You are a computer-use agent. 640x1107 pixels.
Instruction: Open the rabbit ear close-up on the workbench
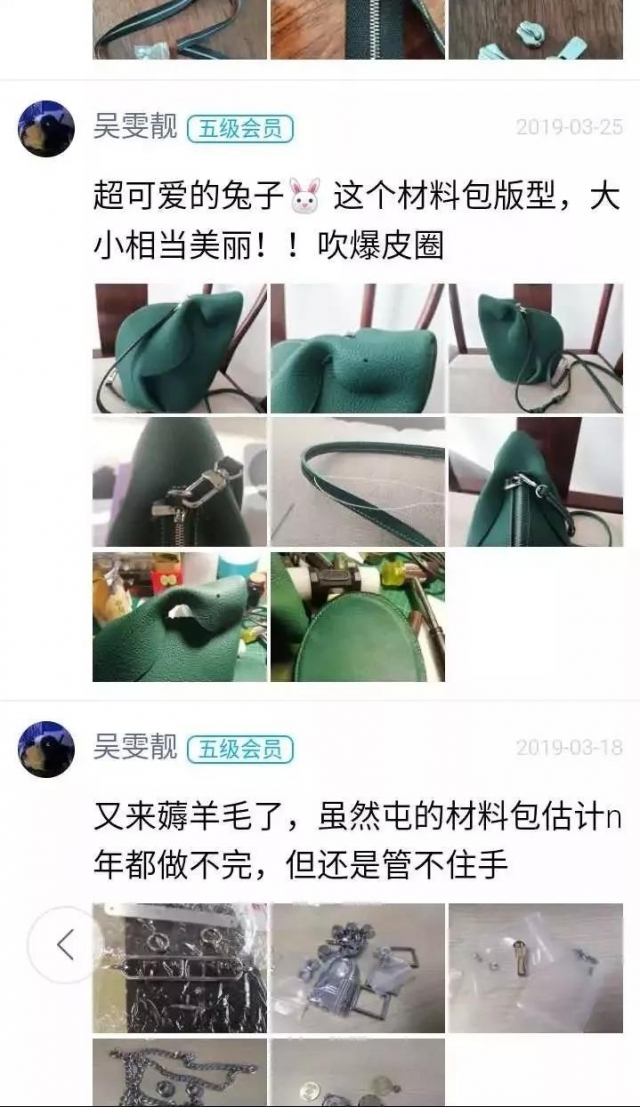pyautogui.click(x=180, y=617)
